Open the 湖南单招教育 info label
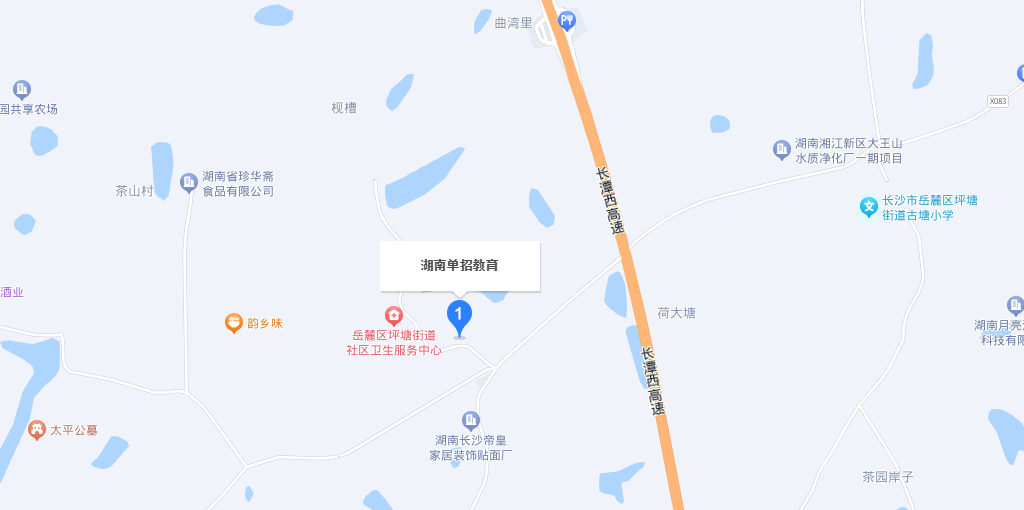The image size is (1024, 510). (x=460, y=266)
